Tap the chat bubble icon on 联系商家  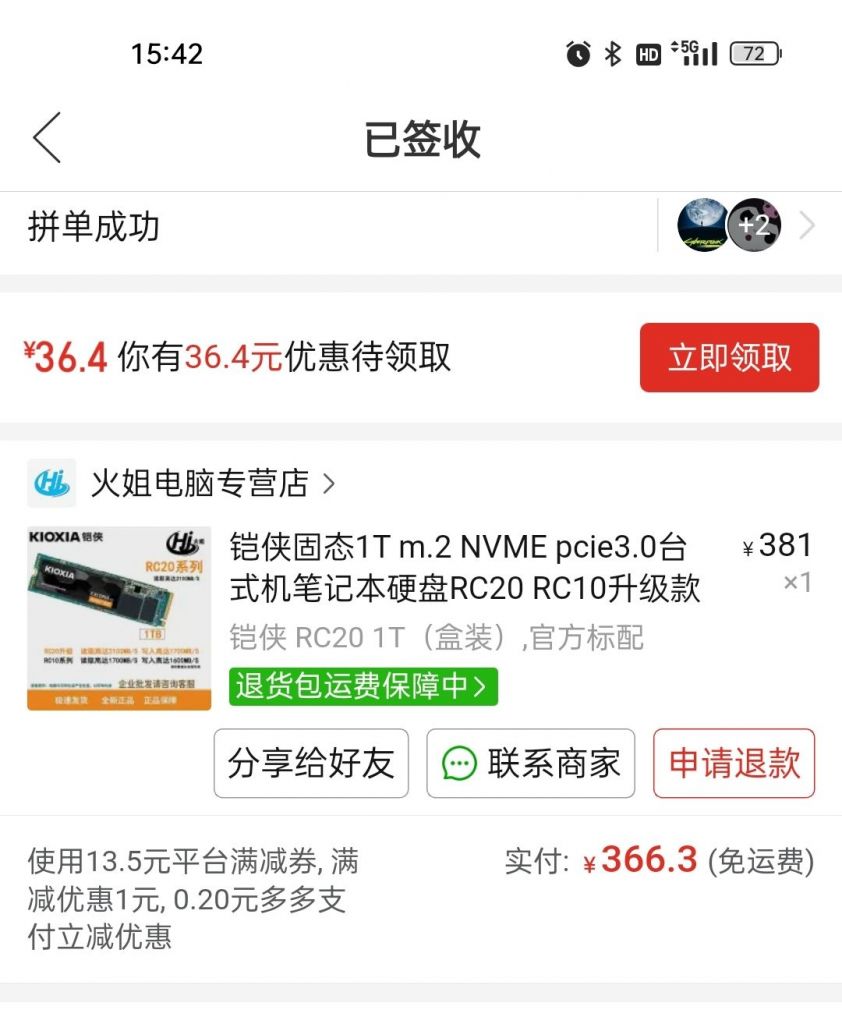point(460,763)
